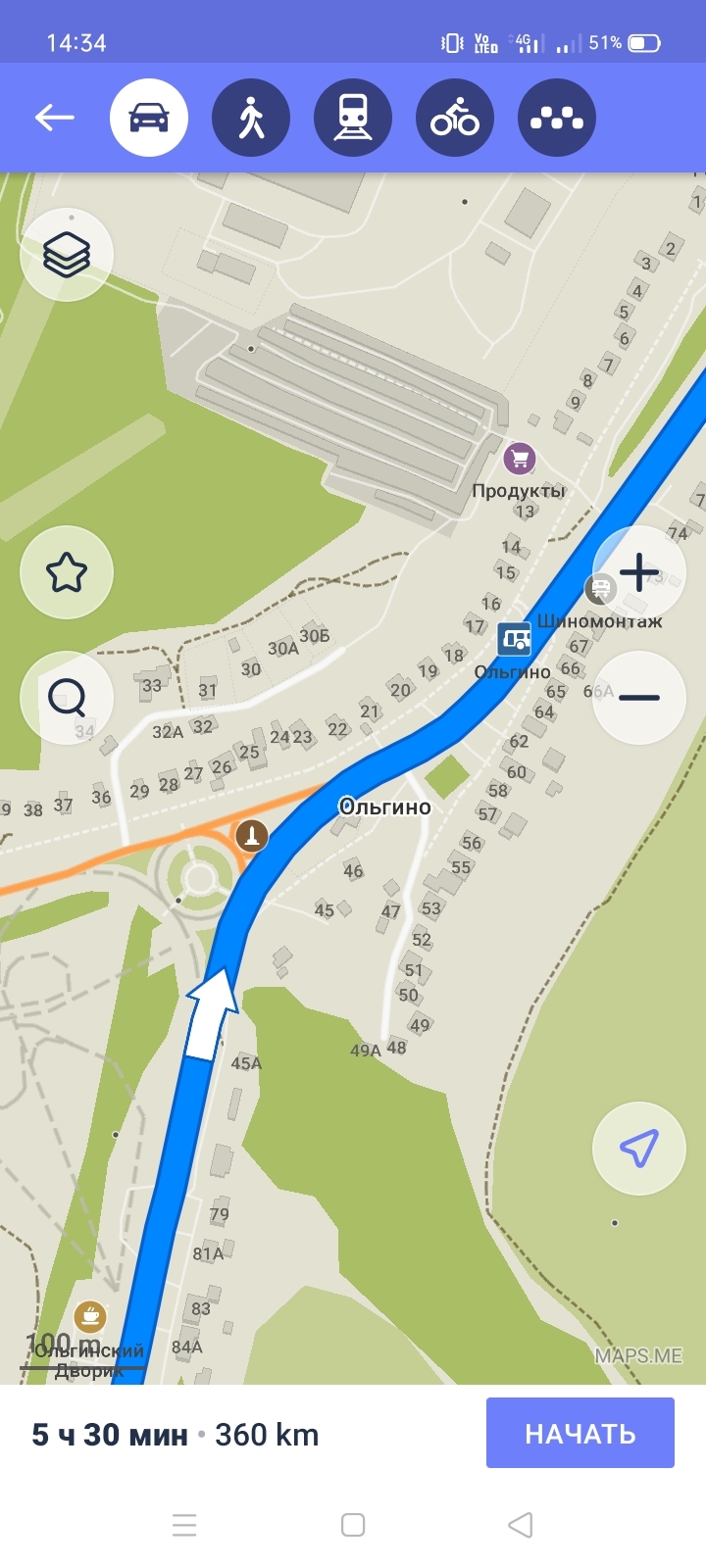Zoom in on the map
The width and height of the screenshot is (706, 1568).
pyautogui.click(x=639, y=572)
